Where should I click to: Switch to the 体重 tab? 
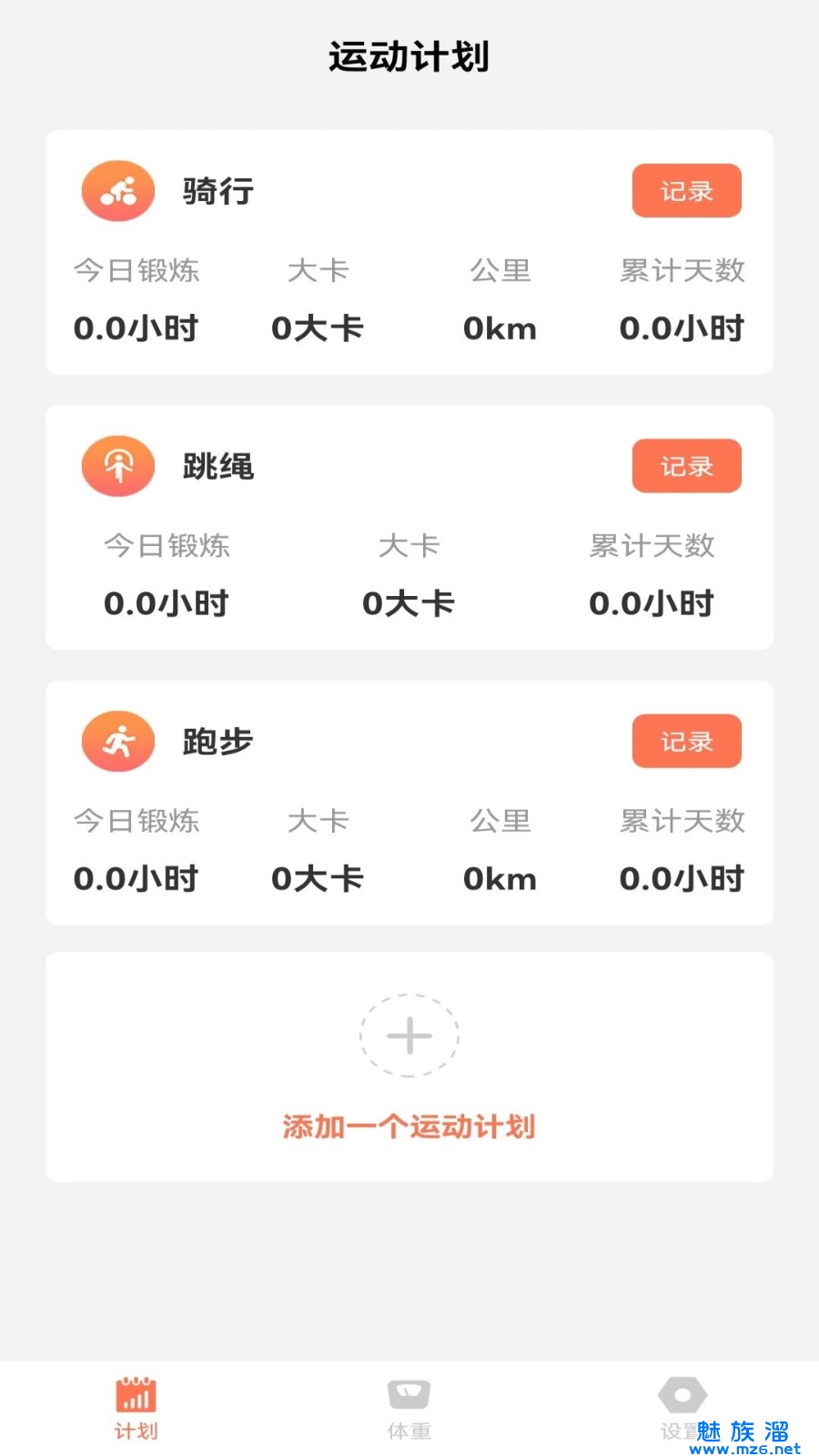tap(409, 1408)
